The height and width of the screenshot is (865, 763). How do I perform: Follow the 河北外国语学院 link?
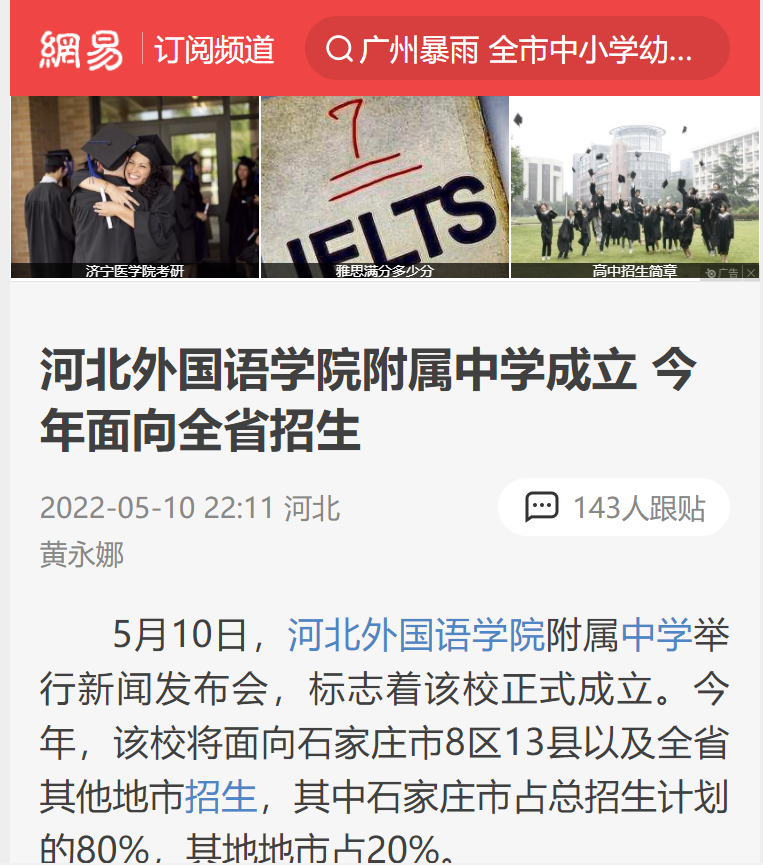(416, 635)
